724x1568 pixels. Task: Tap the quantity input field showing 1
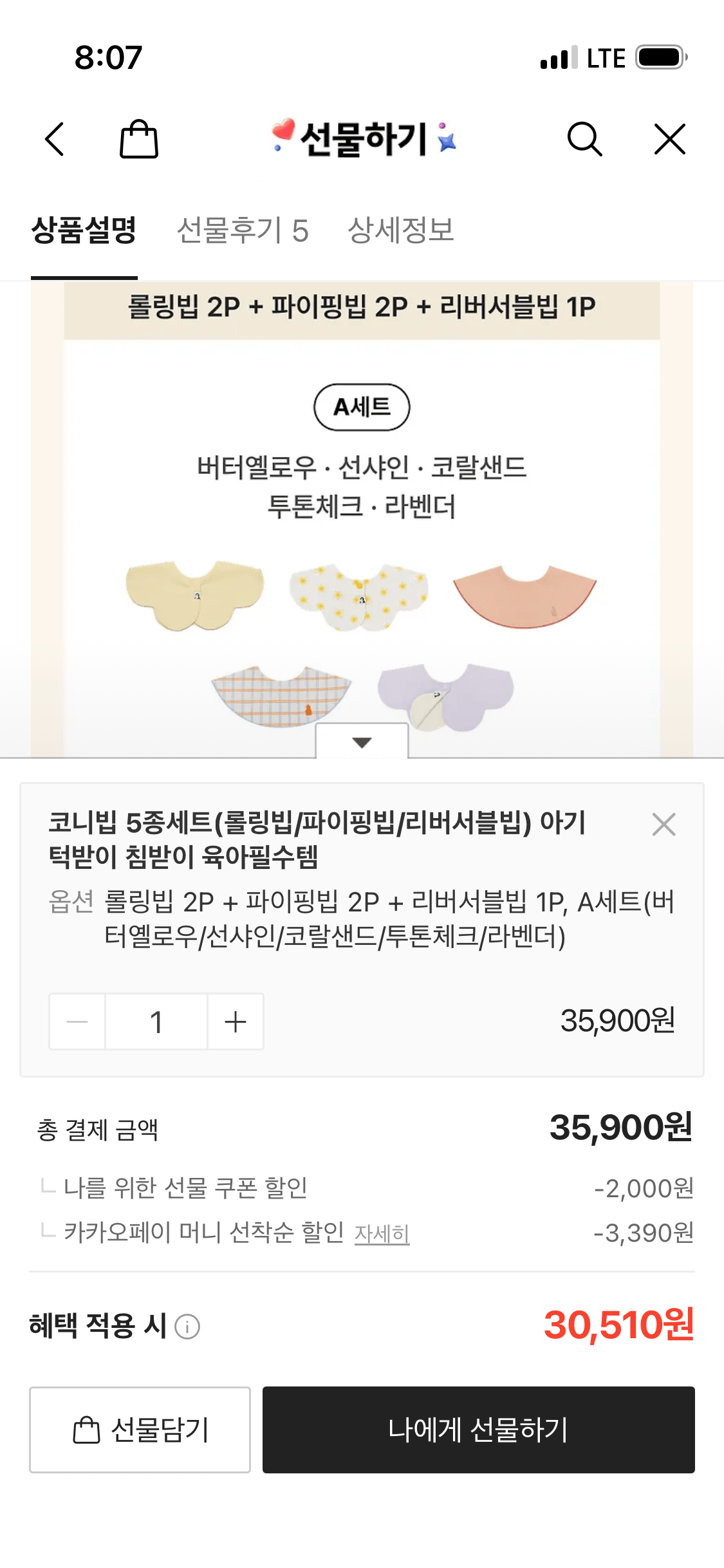156,1022
